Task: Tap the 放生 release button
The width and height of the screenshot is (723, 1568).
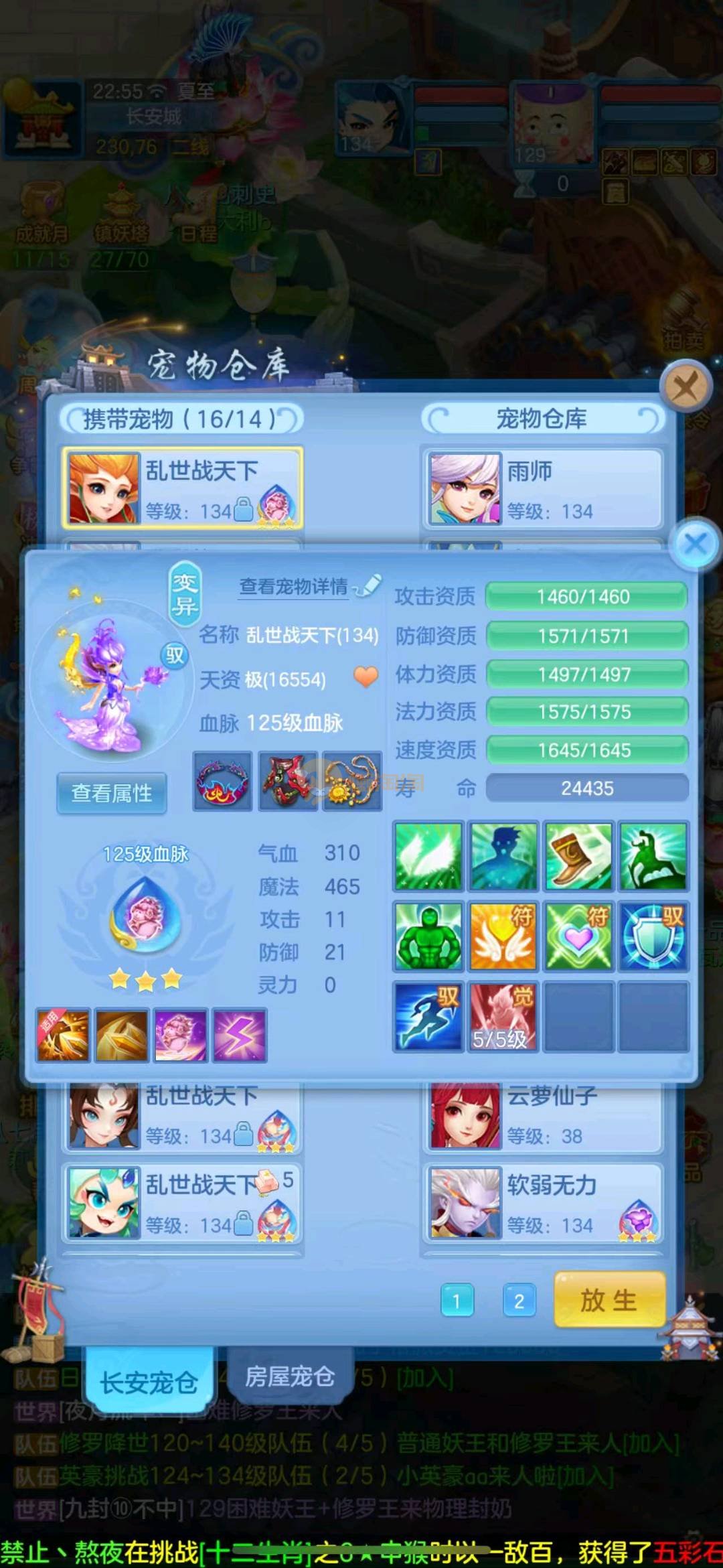Action: pos(609,1300)
